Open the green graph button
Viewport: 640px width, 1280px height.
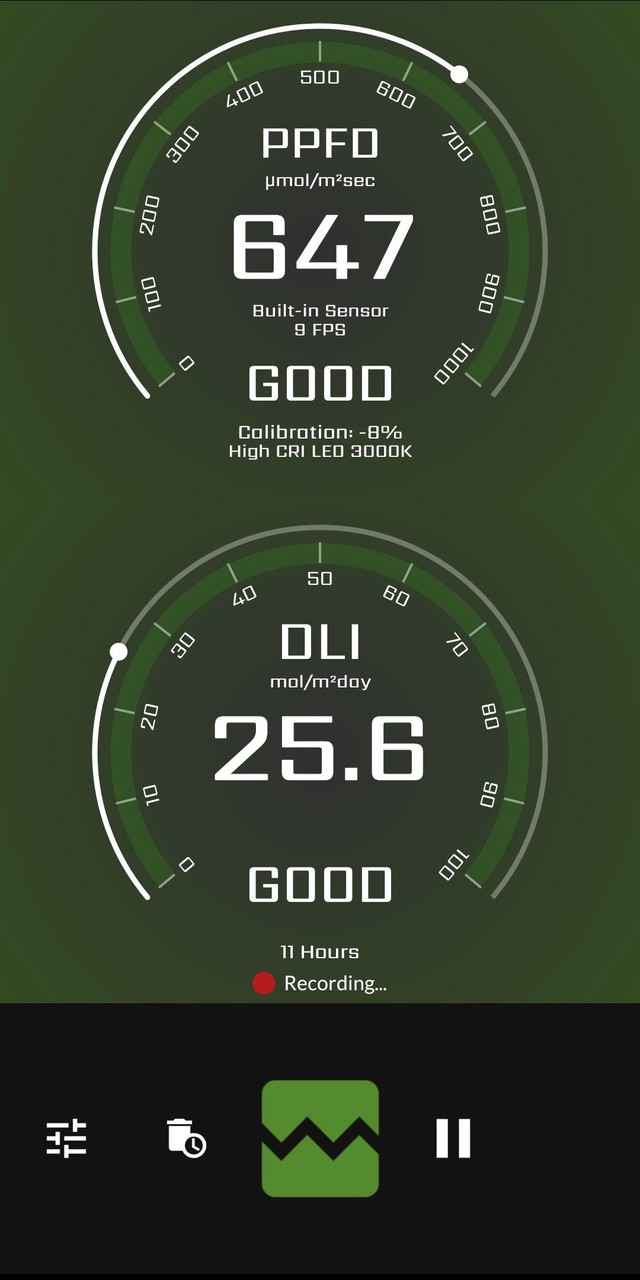pos(320,1138)
